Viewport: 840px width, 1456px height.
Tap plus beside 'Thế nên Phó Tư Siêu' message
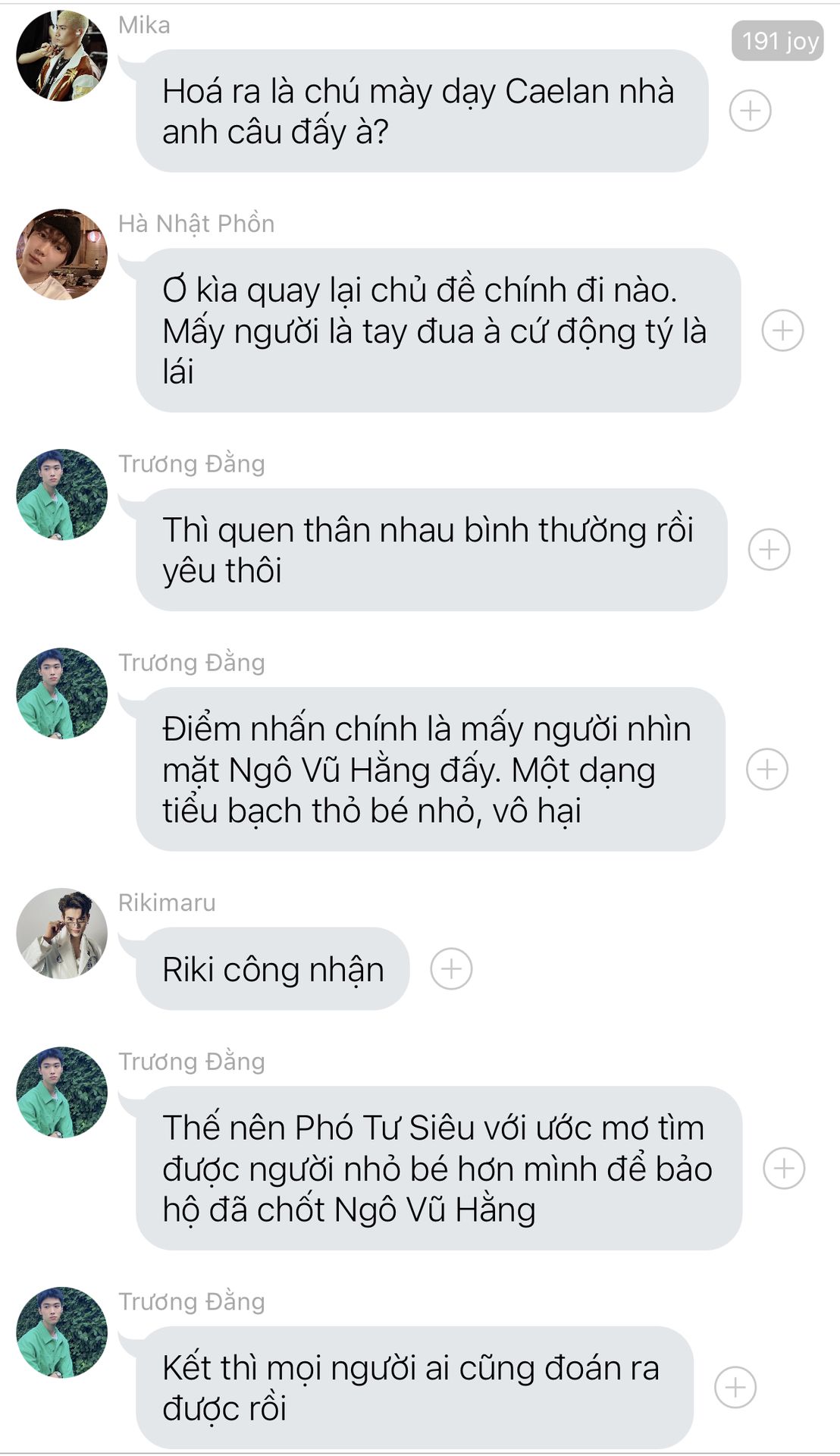tap(783, 1168)
